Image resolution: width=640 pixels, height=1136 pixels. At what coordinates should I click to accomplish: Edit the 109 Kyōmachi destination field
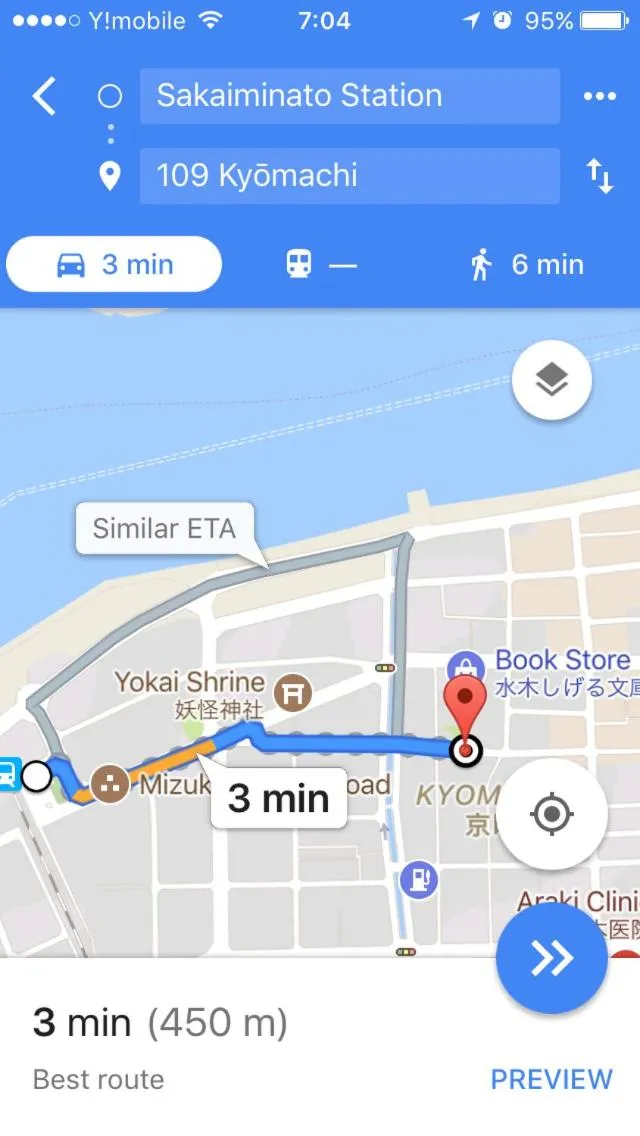348,176
